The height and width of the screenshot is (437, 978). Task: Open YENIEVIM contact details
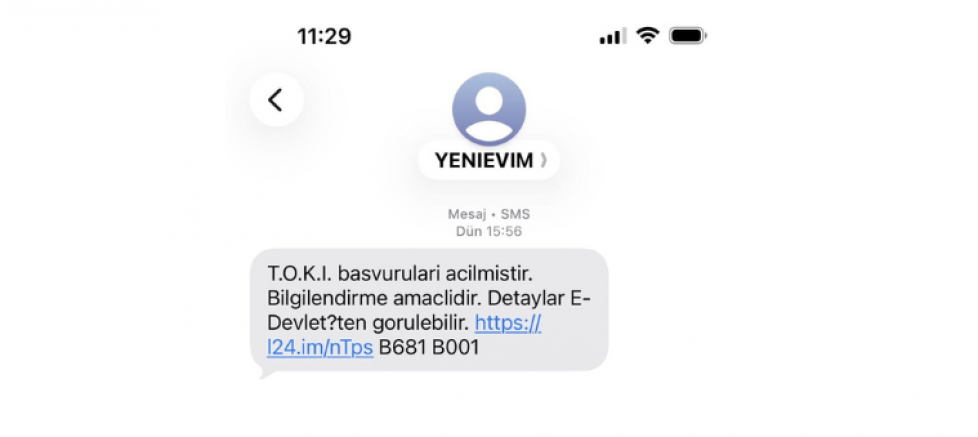tap(488, 159)
